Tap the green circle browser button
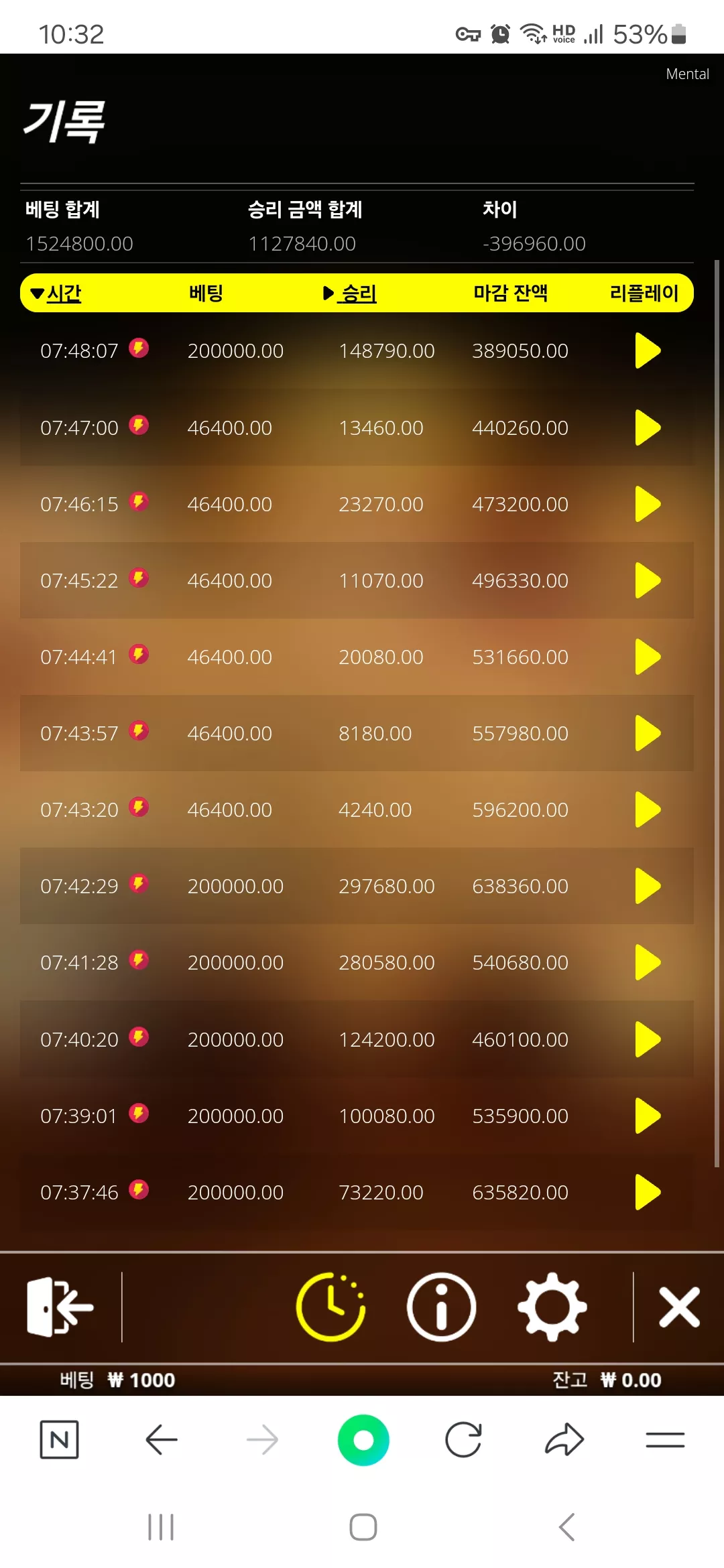 pos(363,1439)
